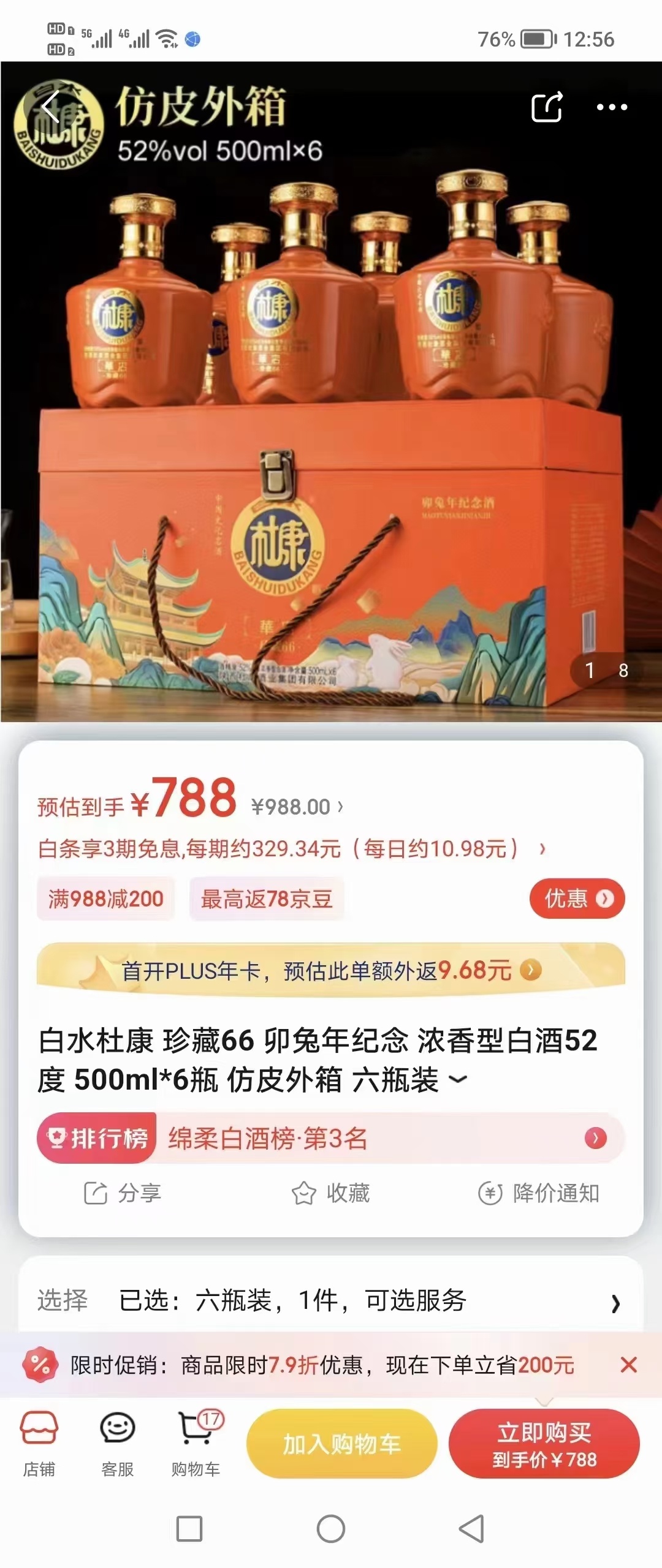Contact 客服 customer service

117,1443
